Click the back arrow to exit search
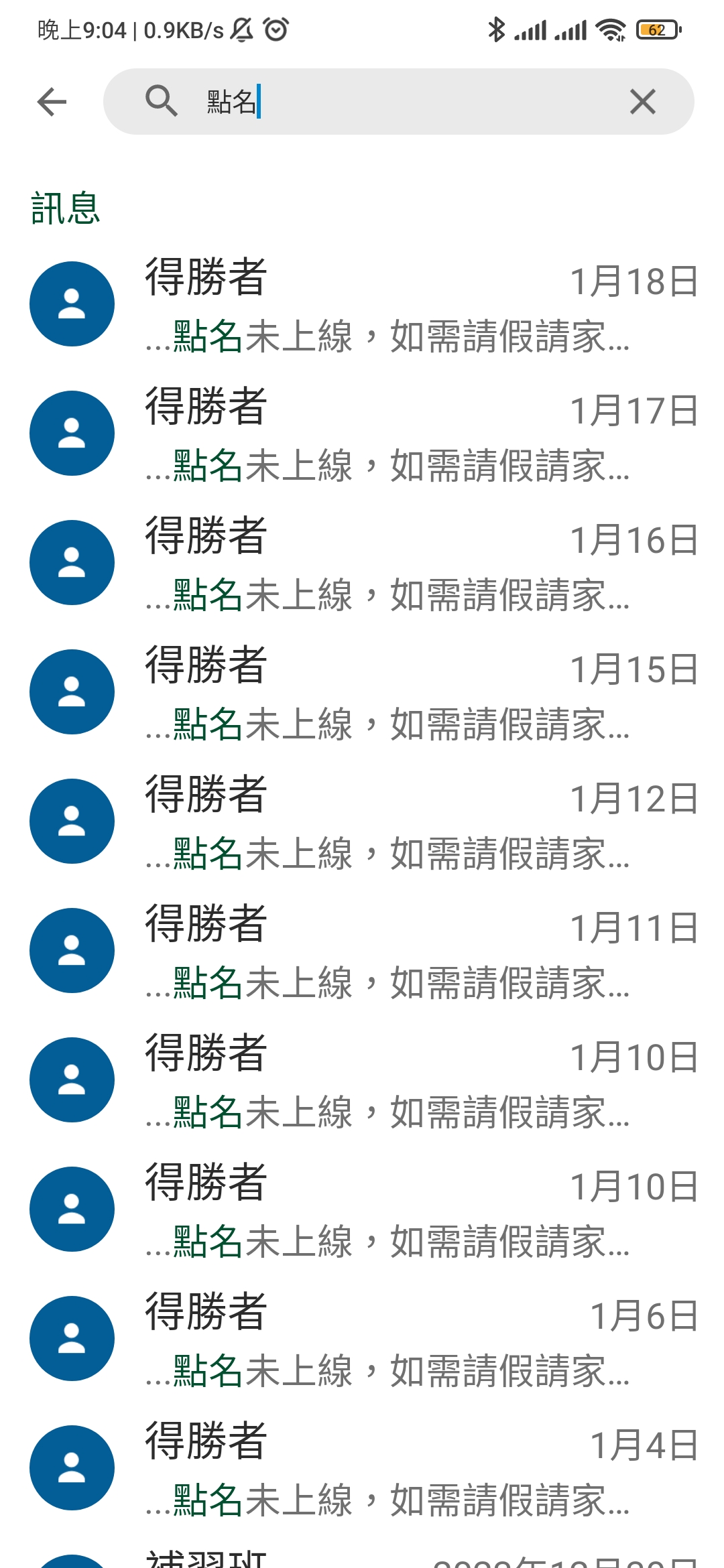 click(51, 101)
